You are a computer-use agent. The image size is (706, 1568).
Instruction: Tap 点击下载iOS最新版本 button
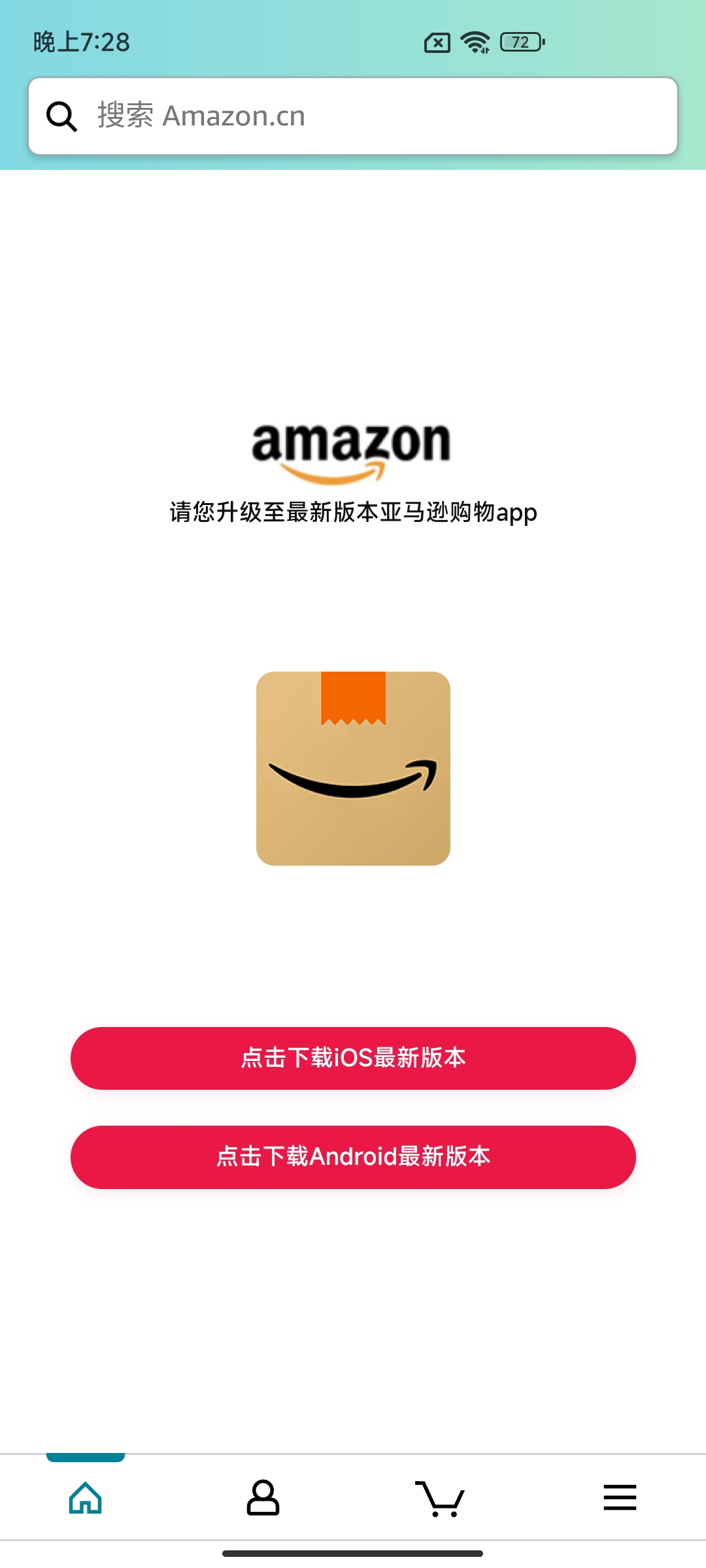click(353, 1058)
